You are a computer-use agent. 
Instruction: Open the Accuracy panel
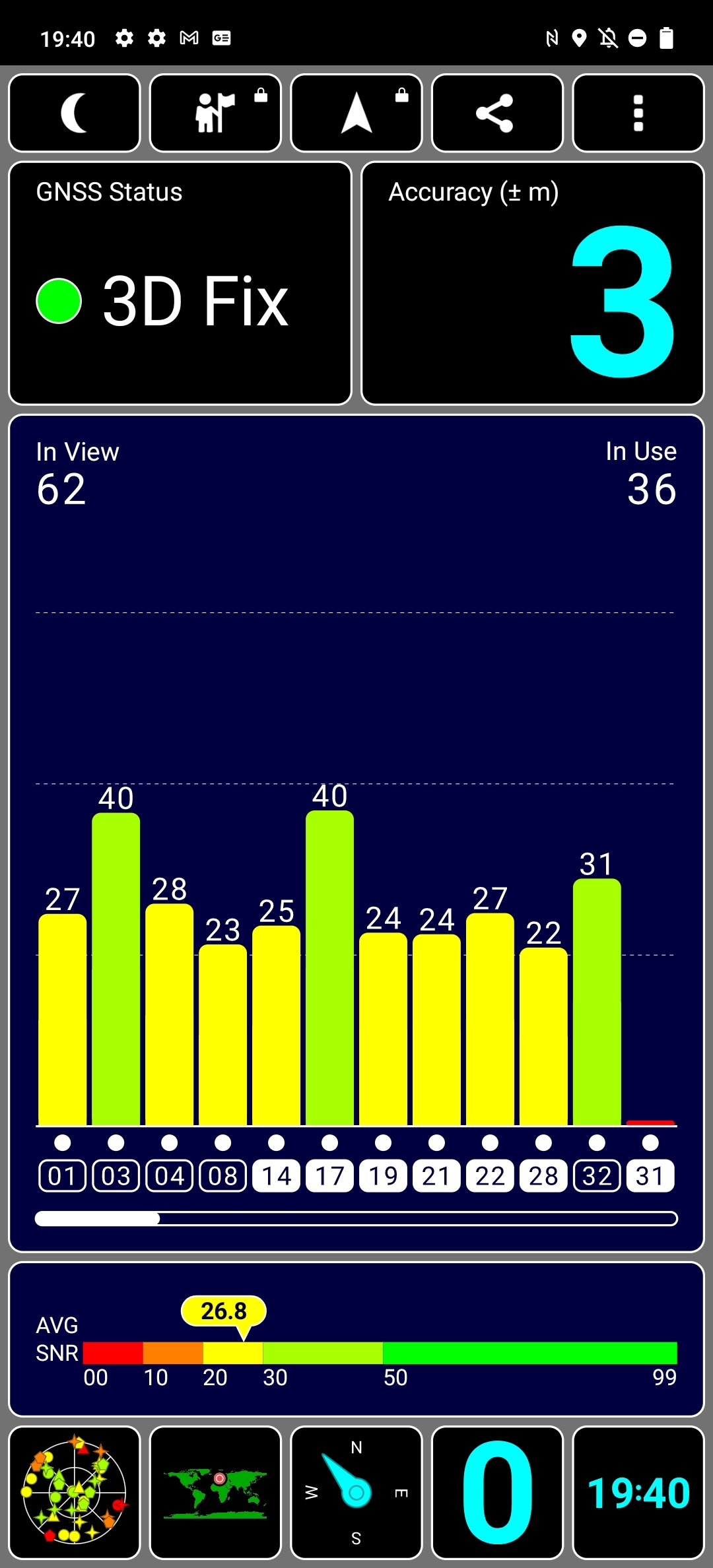533,282
